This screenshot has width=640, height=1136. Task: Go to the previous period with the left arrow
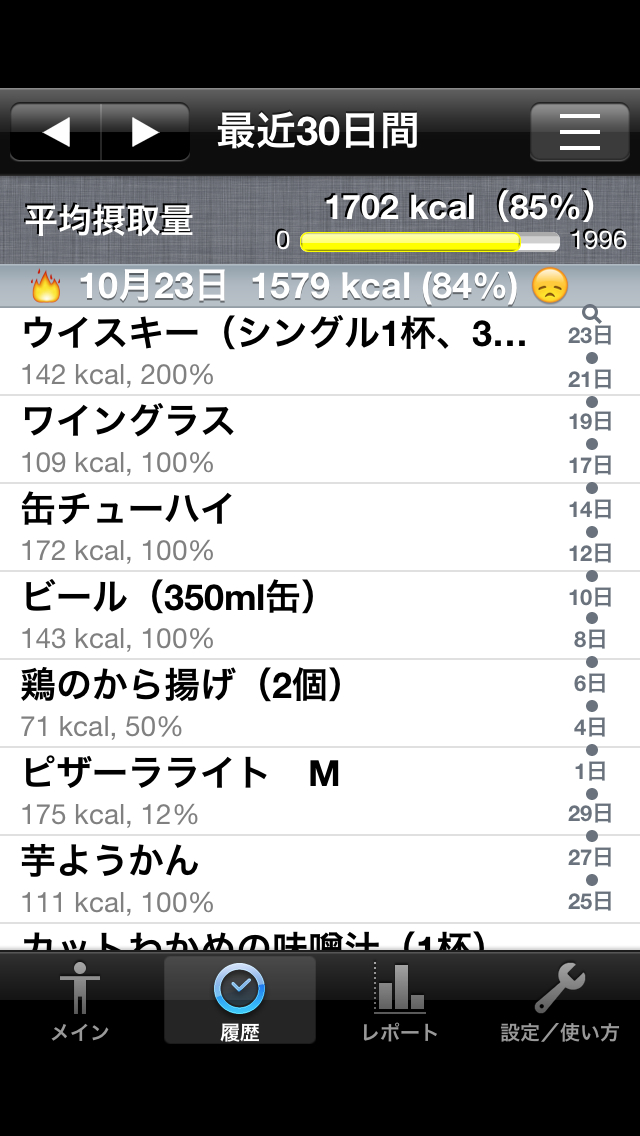[x=56, y=132]
